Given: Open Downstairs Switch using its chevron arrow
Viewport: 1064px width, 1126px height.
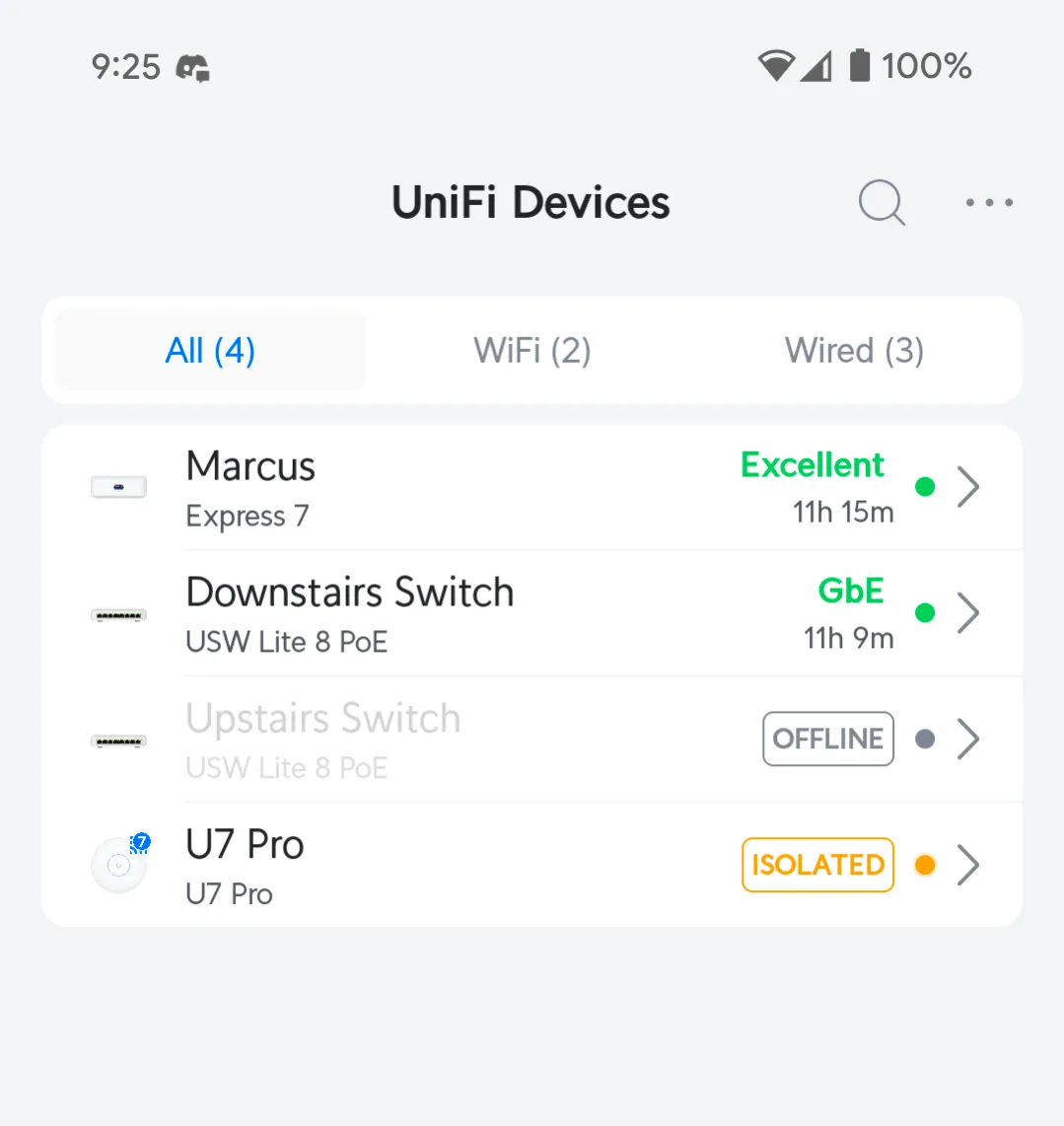Looking at the screenshot, I should pos(967,612).
